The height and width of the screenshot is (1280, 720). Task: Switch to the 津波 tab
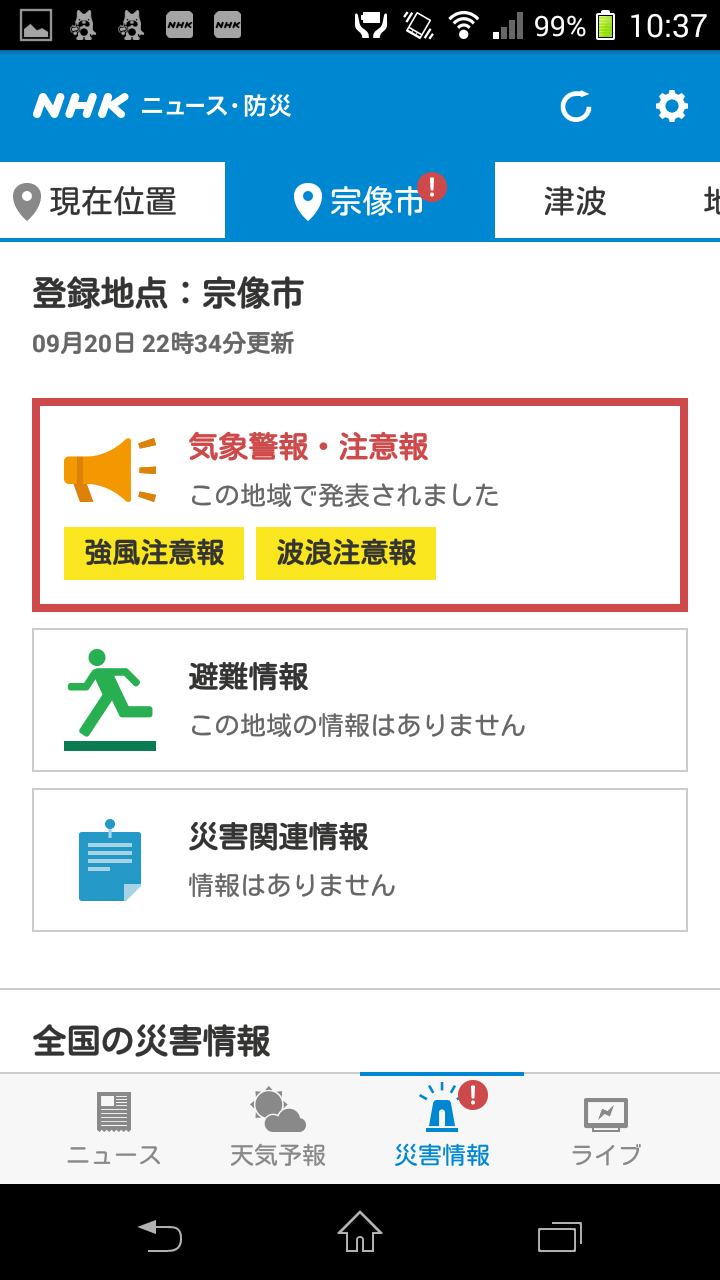[x=575, y=201]
